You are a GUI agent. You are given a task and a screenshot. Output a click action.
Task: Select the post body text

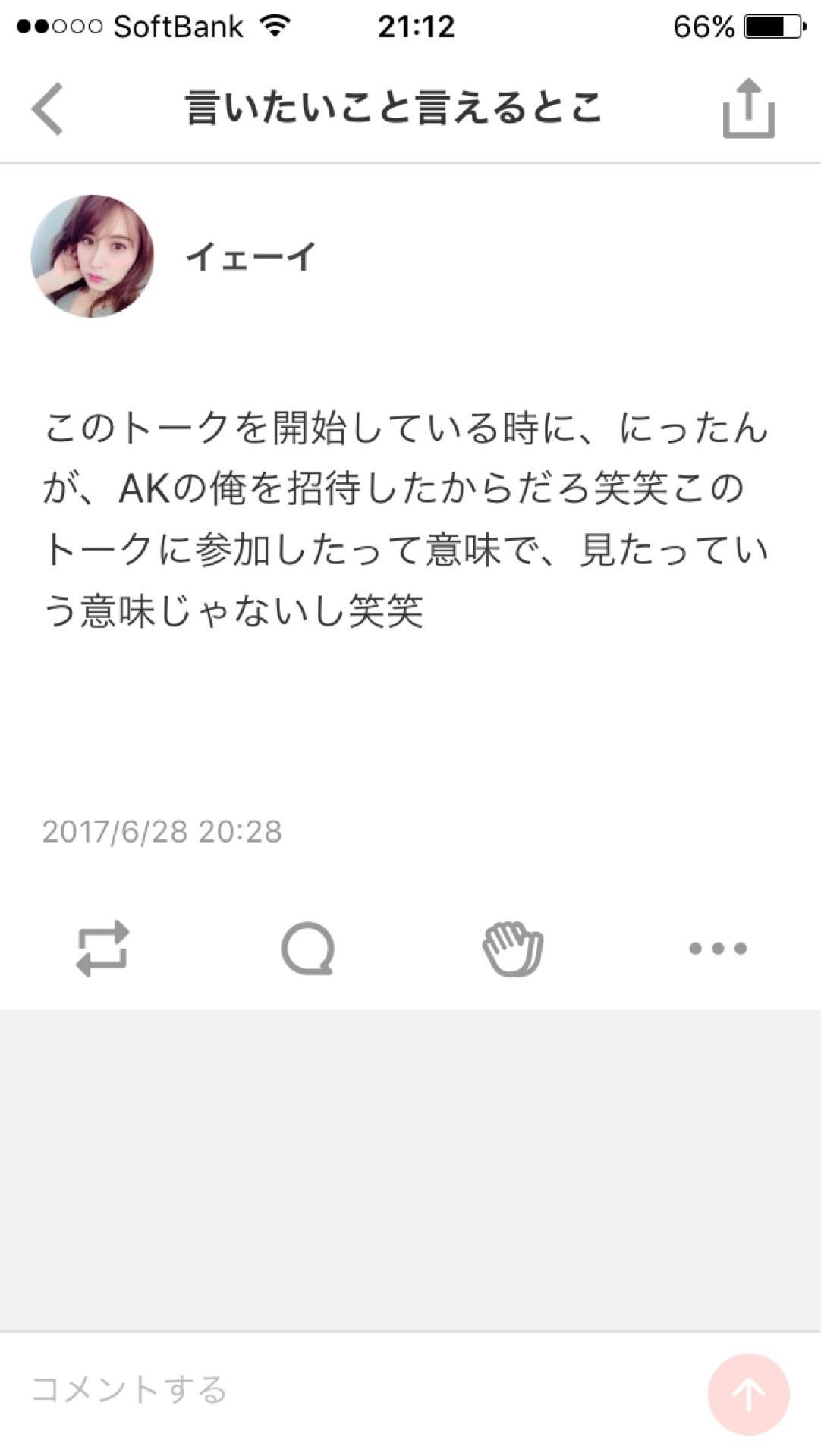402,516
